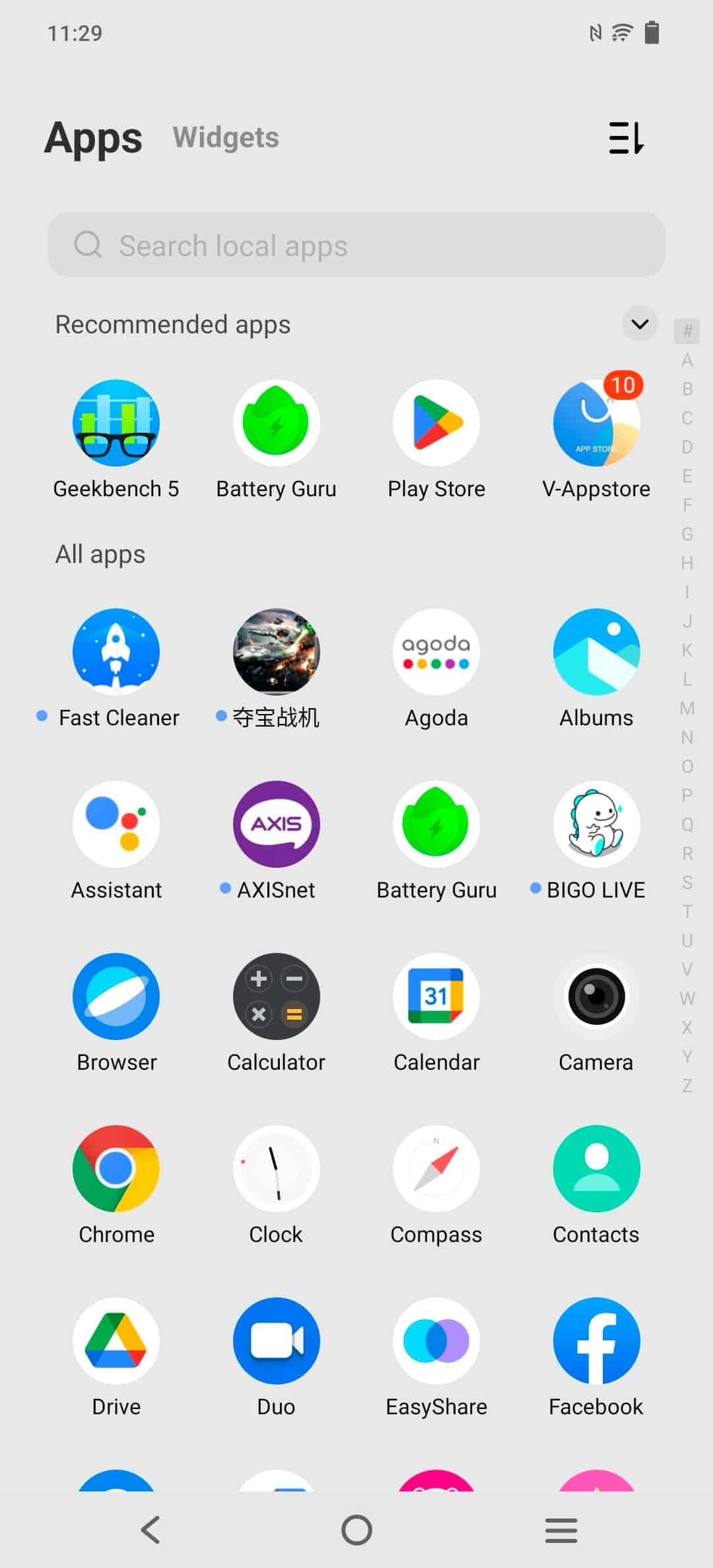
Task: Launch Facebook
Action: click(x=595, y=1340)
